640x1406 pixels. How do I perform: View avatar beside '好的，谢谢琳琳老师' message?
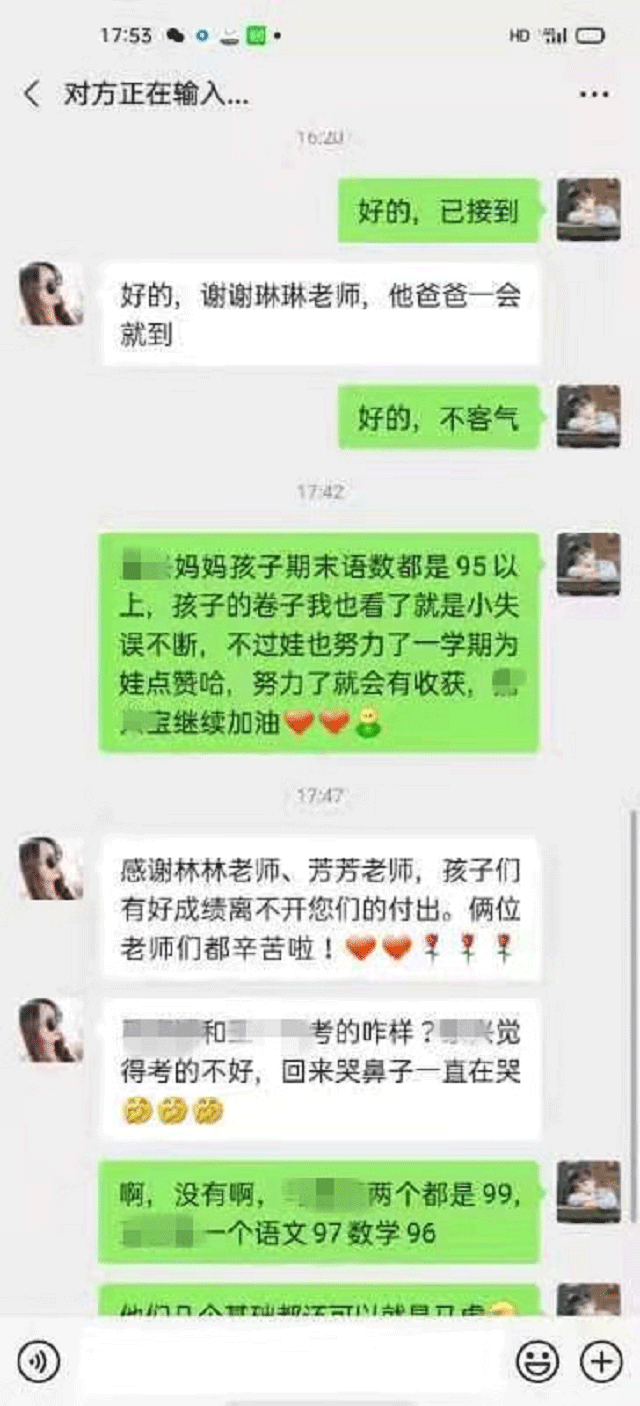coord(49,294)
